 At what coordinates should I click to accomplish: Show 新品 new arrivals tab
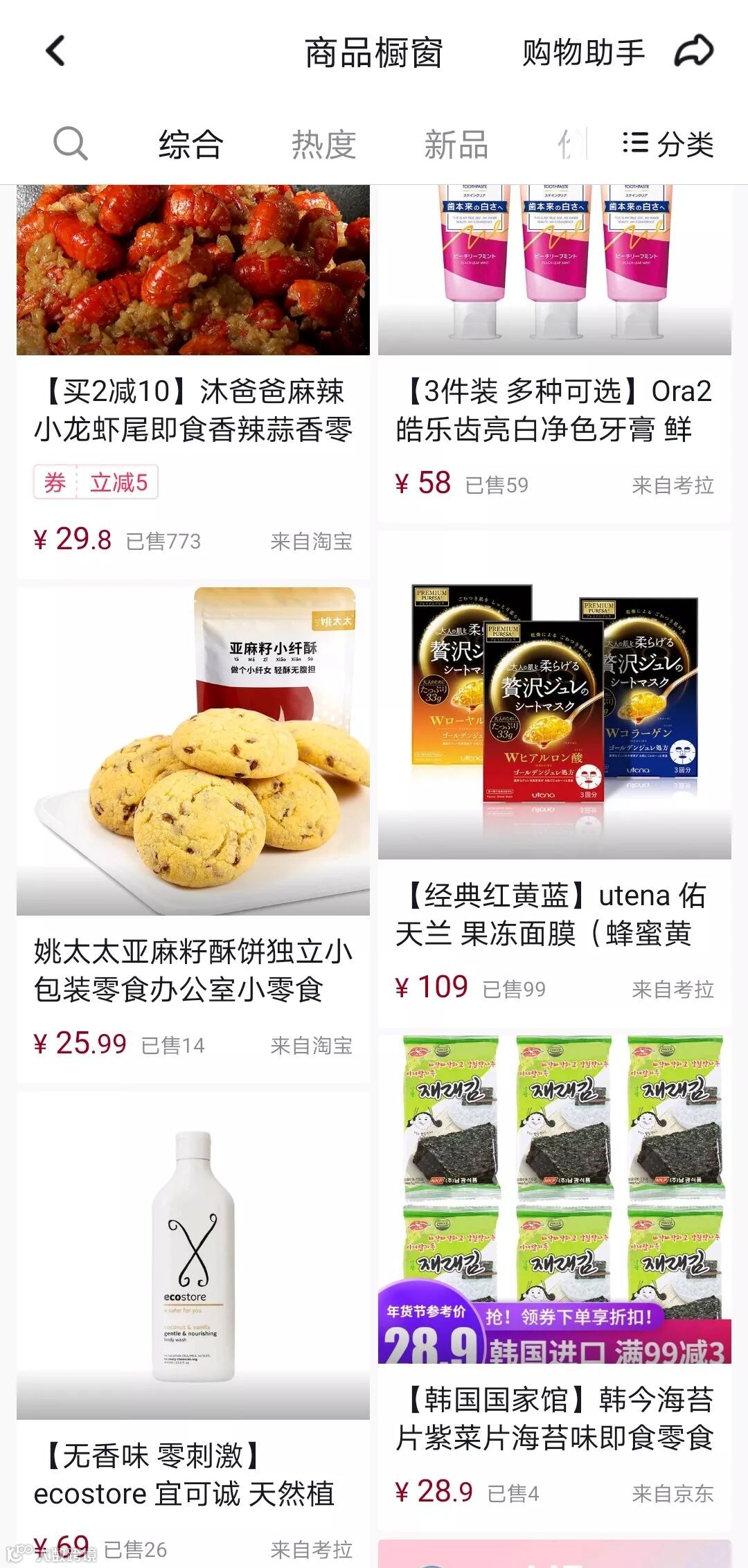click(x=456, y=145)
